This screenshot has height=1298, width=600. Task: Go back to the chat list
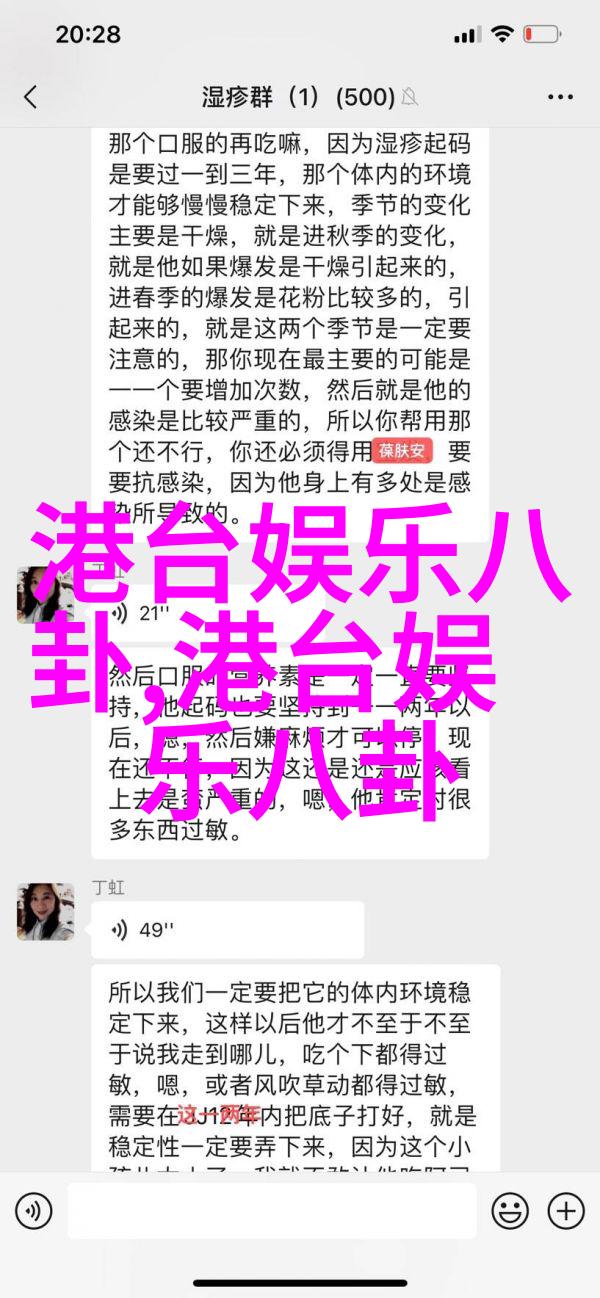(x=30, y=96)
